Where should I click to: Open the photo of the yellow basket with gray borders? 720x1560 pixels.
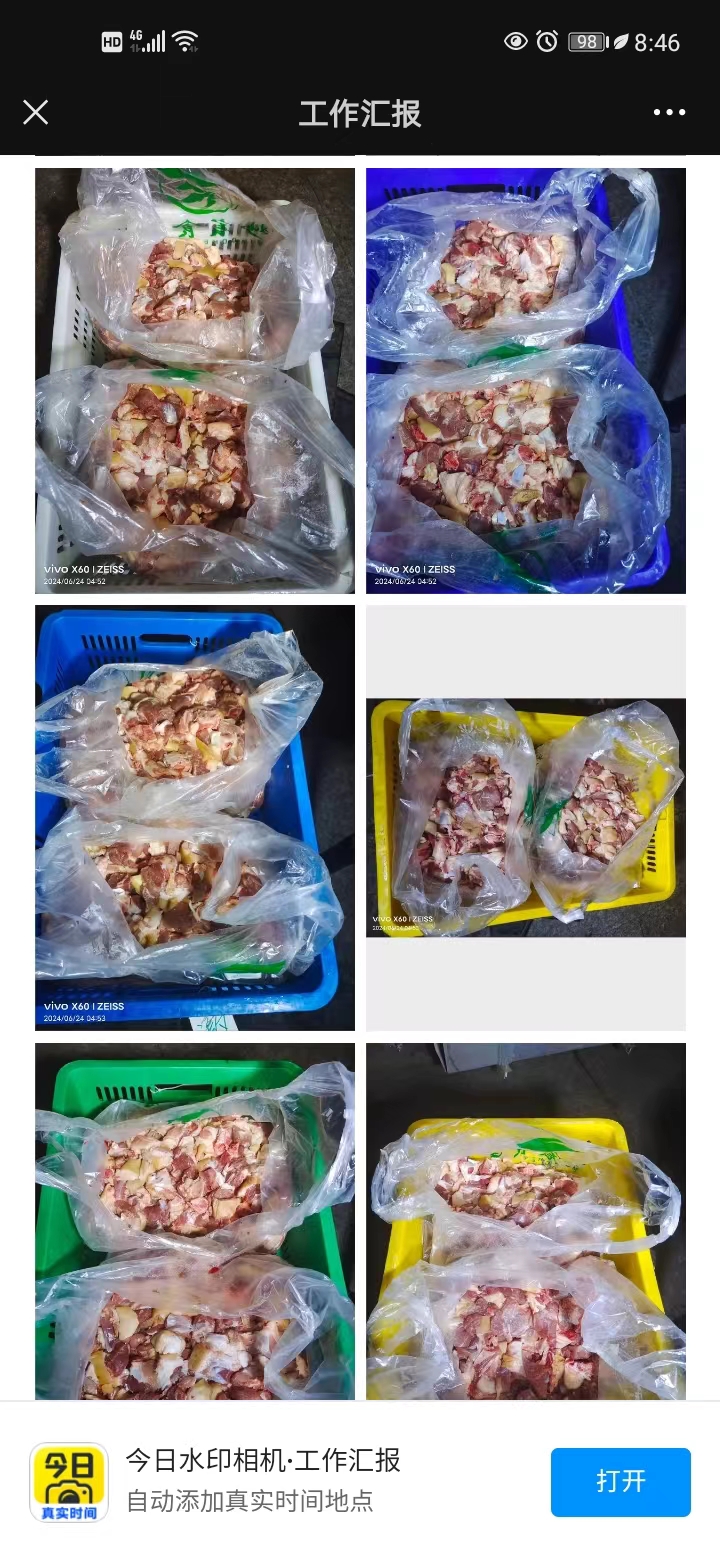(x=526, y=817)
